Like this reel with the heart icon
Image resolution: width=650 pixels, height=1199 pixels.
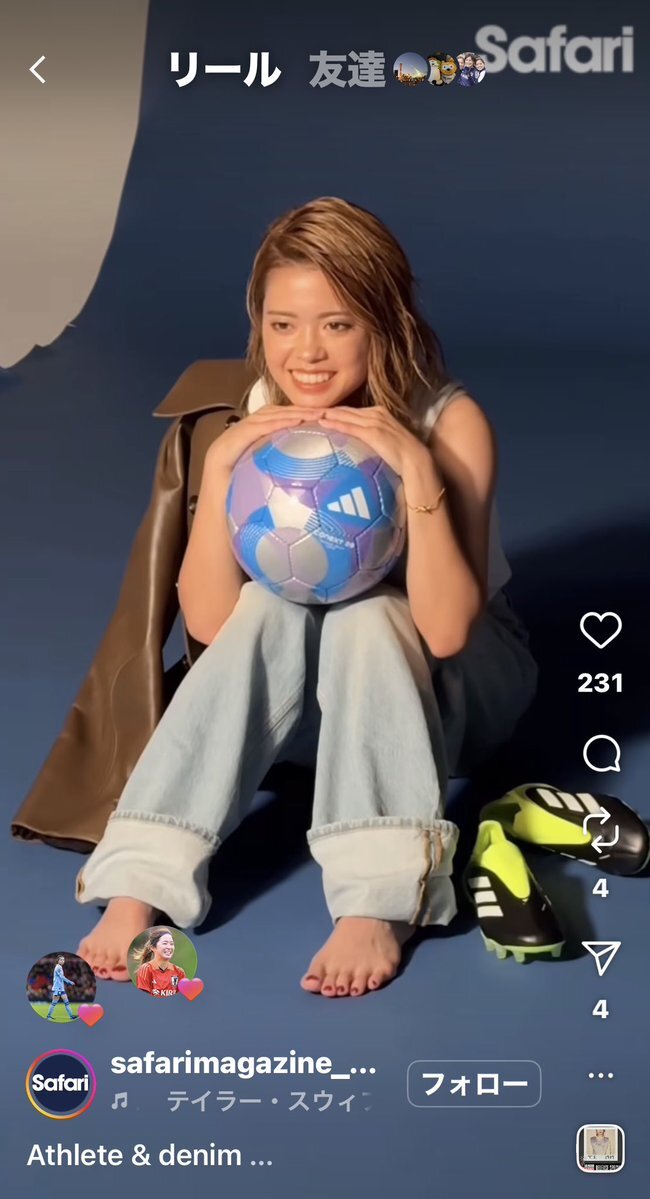[x=600, y=630]
